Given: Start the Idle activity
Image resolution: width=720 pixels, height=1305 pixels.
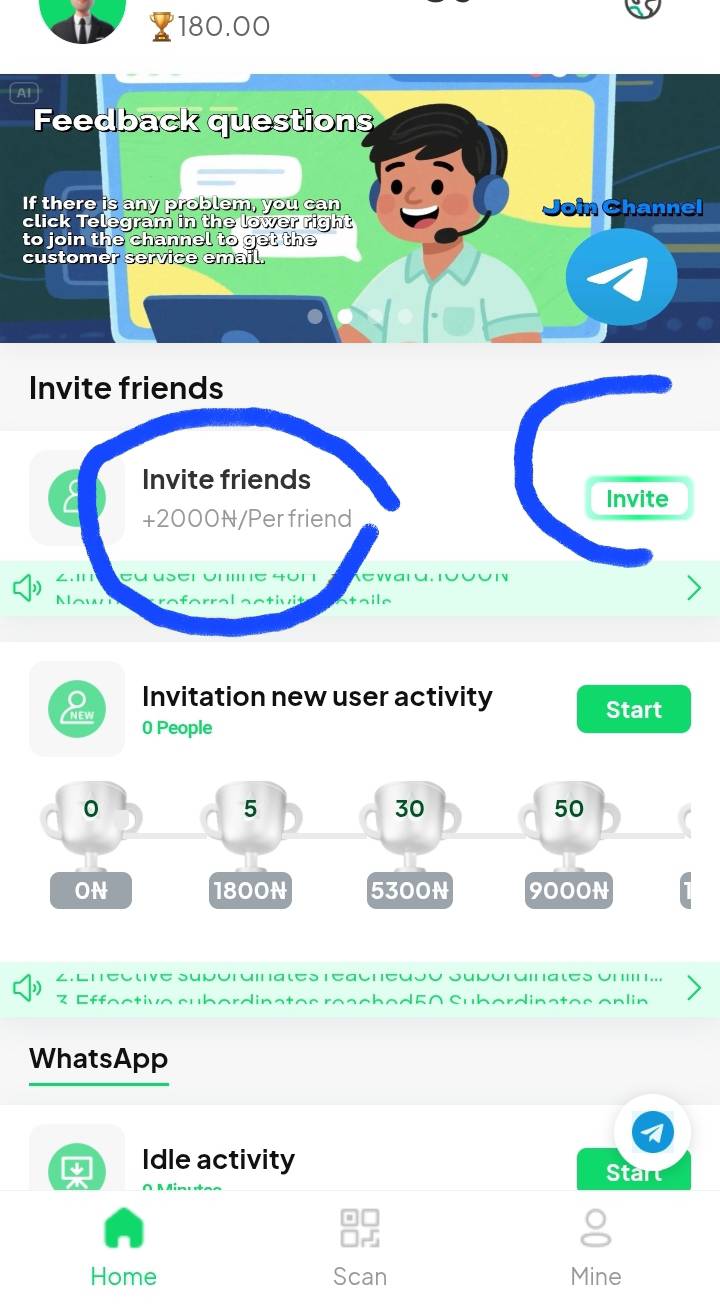Looking at the screenshot, I should click(633, 1170).
